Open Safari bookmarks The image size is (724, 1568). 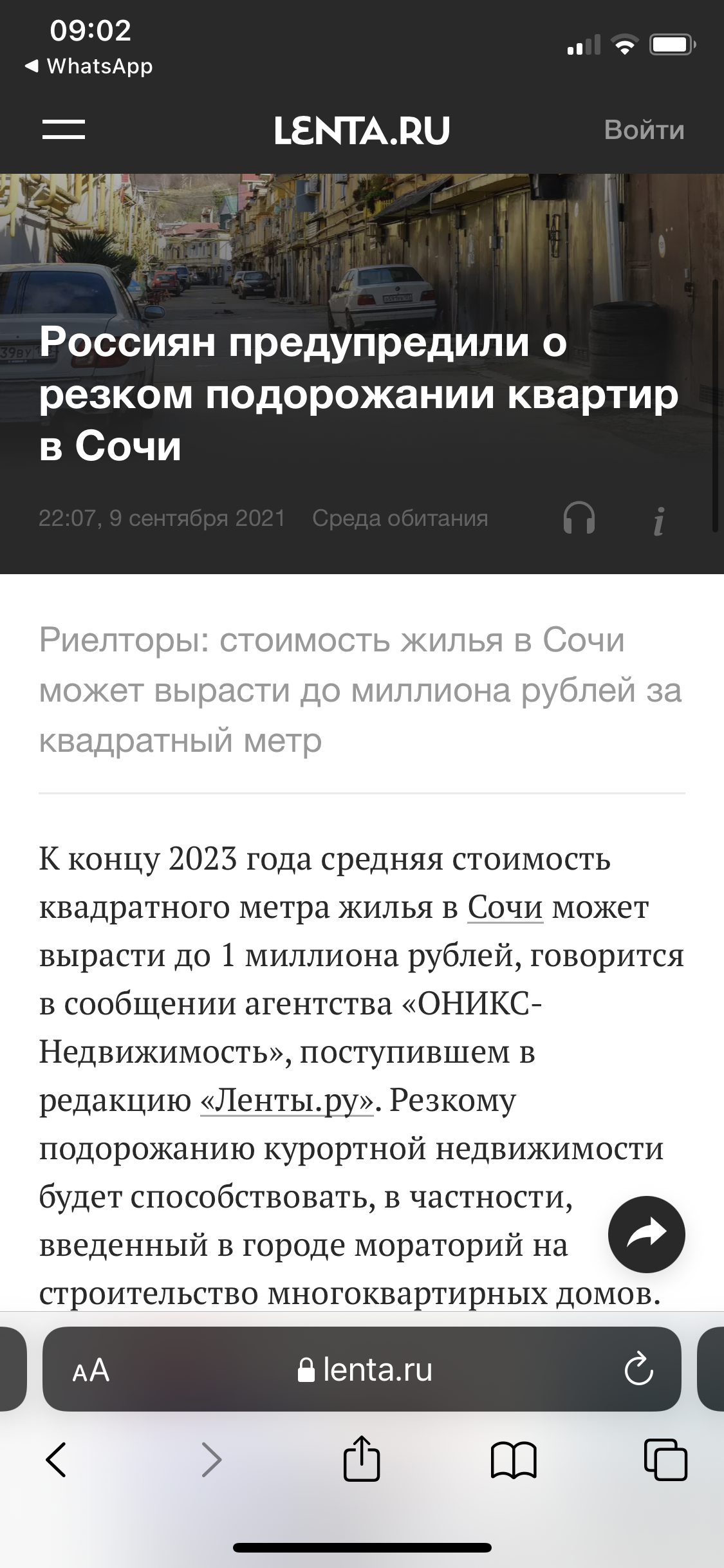point(513,1460)
